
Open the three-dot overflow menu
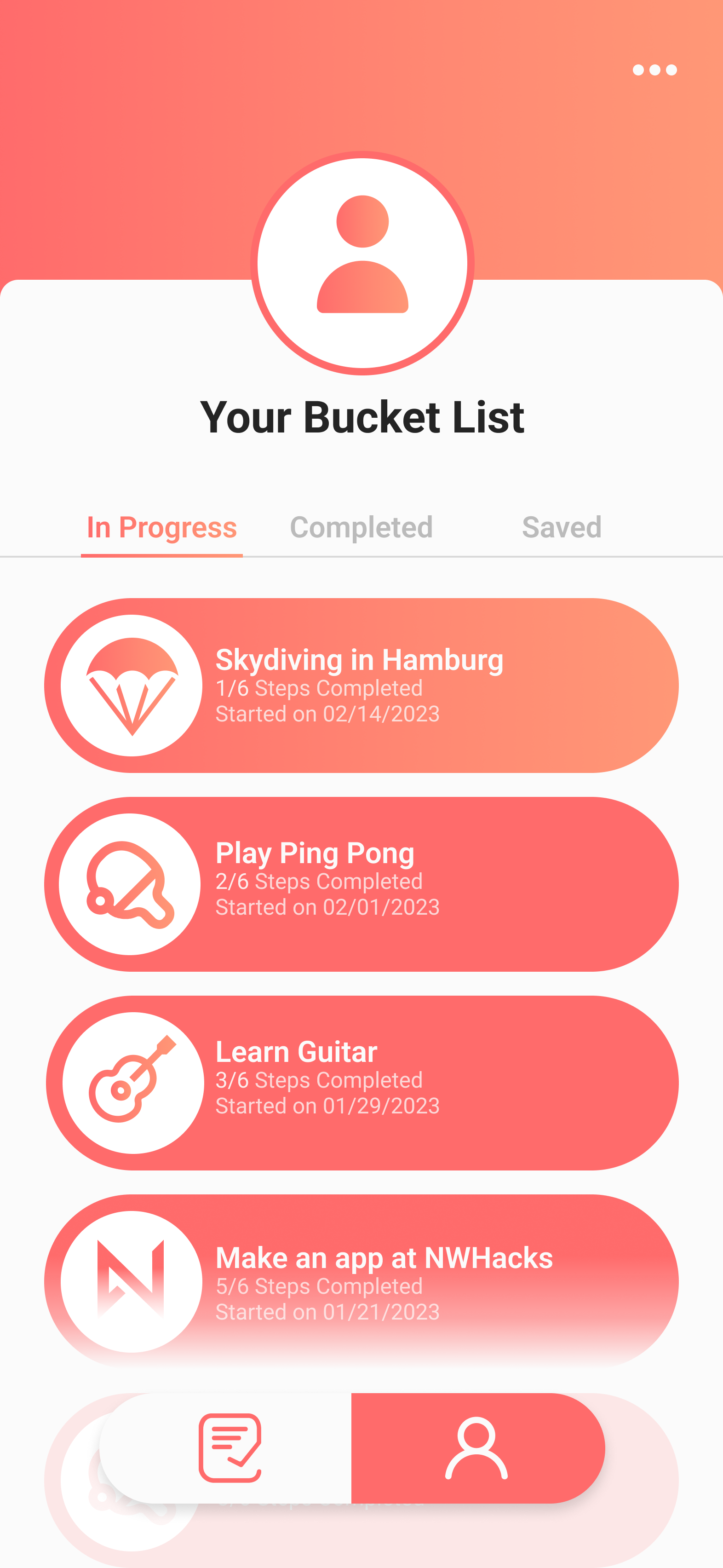(x=654, y=70)
